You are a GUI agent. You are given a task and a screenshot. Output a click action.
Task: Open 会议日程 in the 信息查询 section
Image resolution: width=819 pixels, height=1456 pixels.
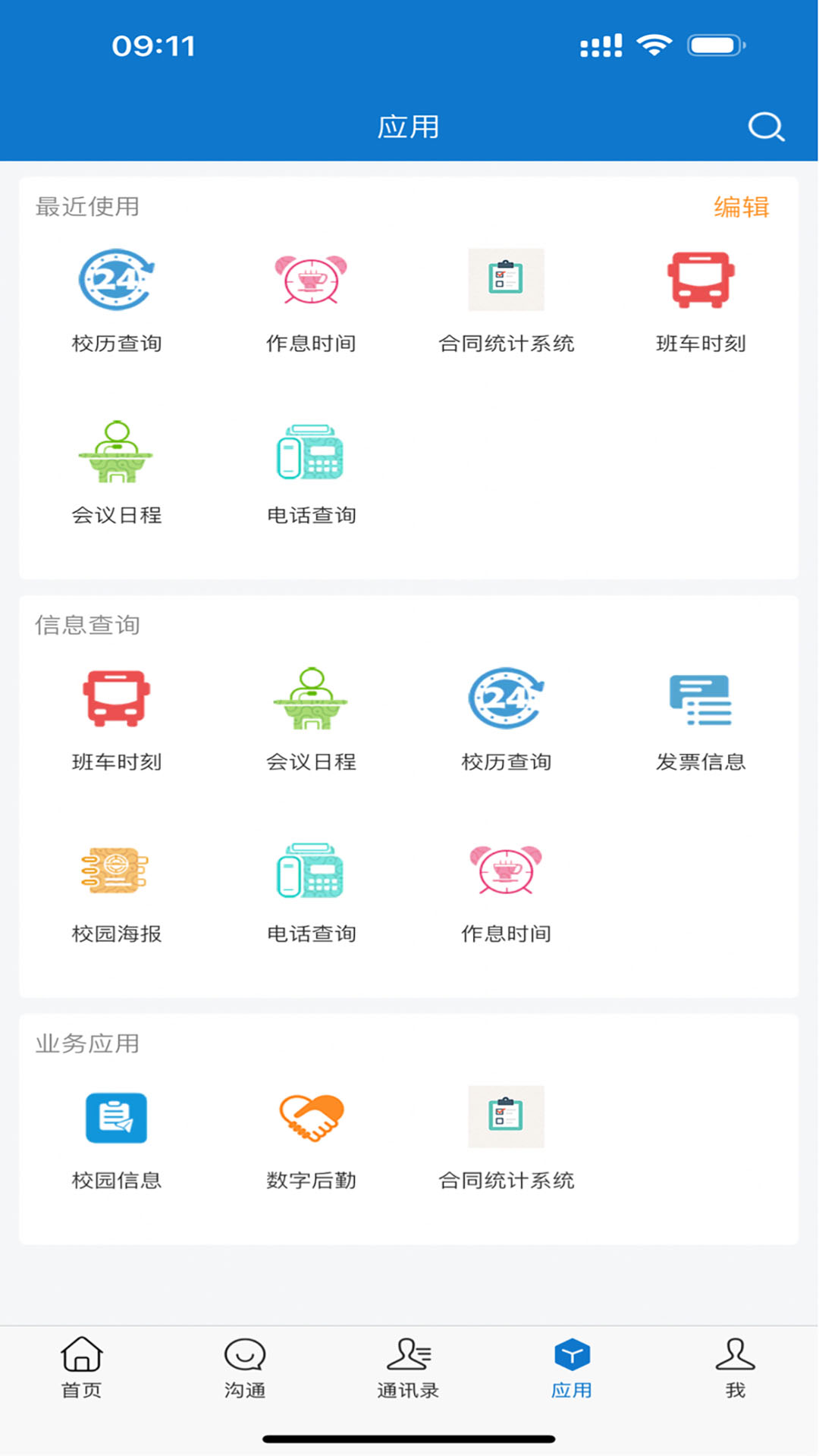[311, 699]
